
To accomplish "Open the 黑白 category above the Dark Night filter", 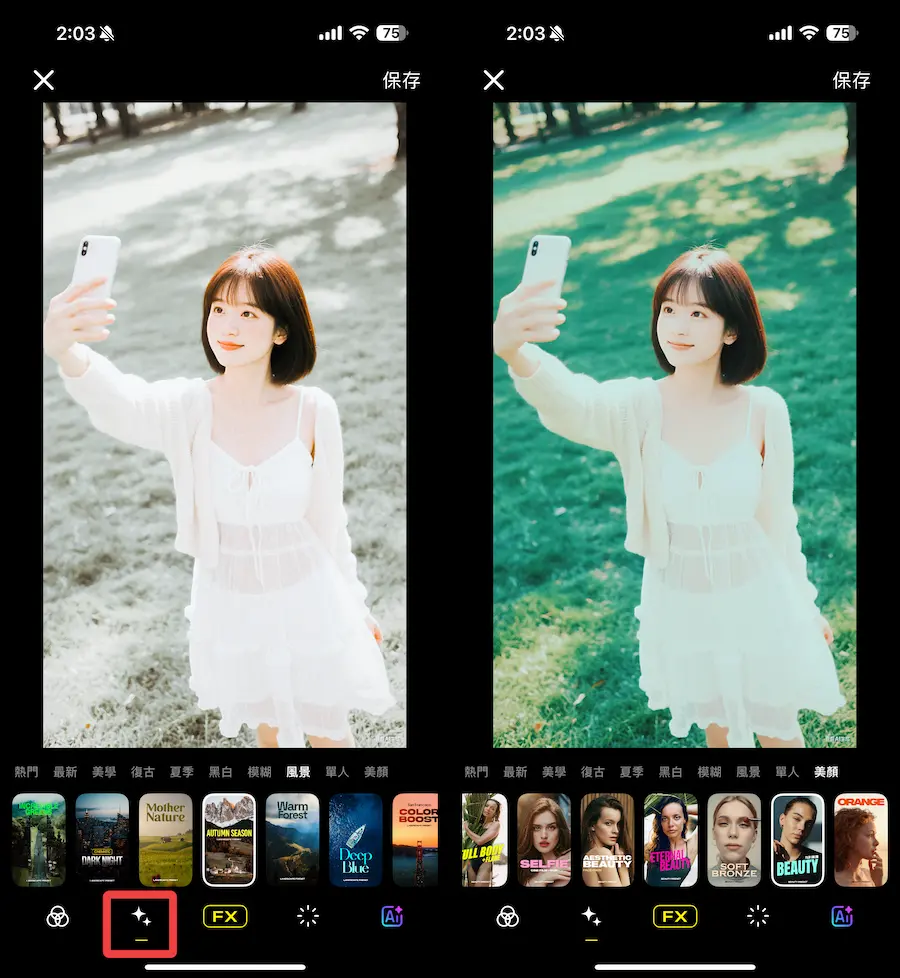I will 222,772.
